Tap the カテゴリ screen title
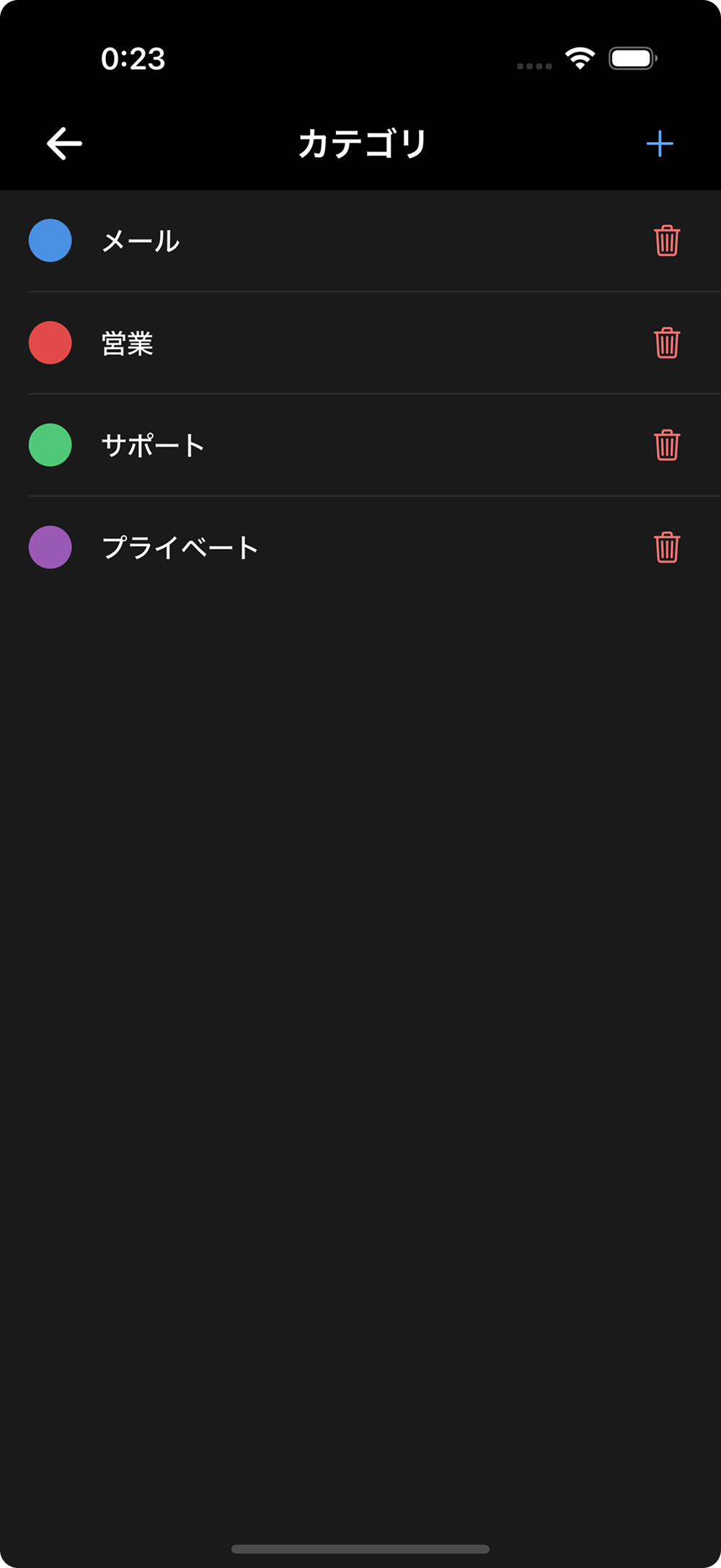 pyautogui.click(x=360, y=144)
